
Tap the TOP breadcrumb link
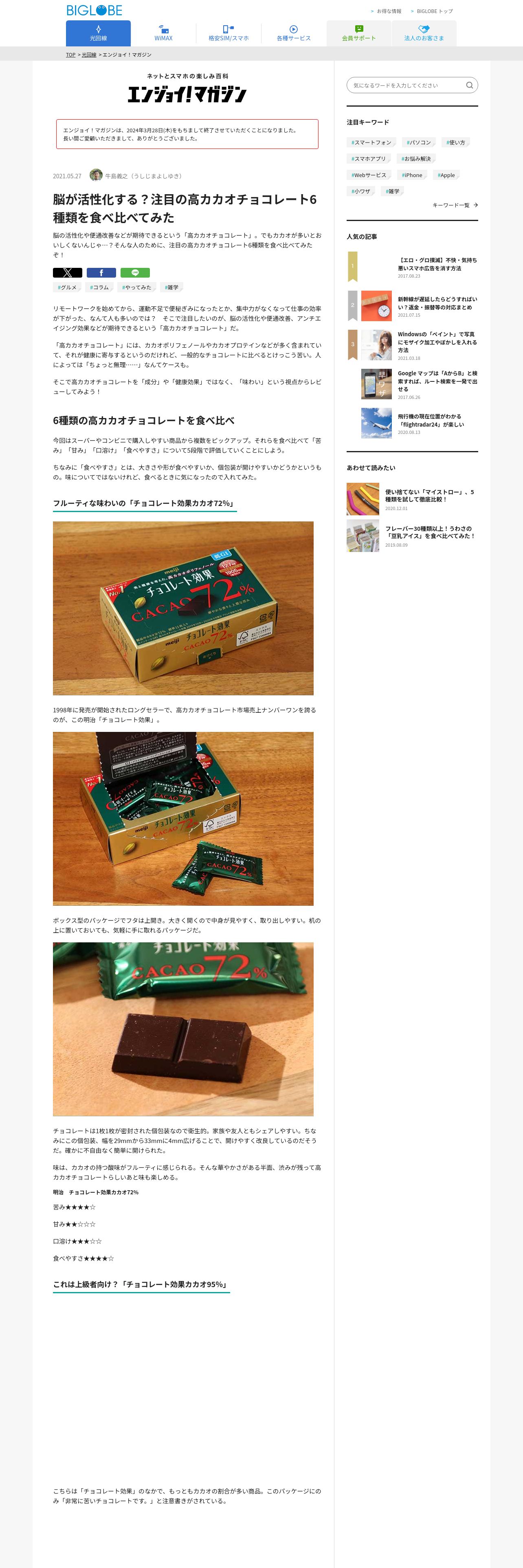70,55
